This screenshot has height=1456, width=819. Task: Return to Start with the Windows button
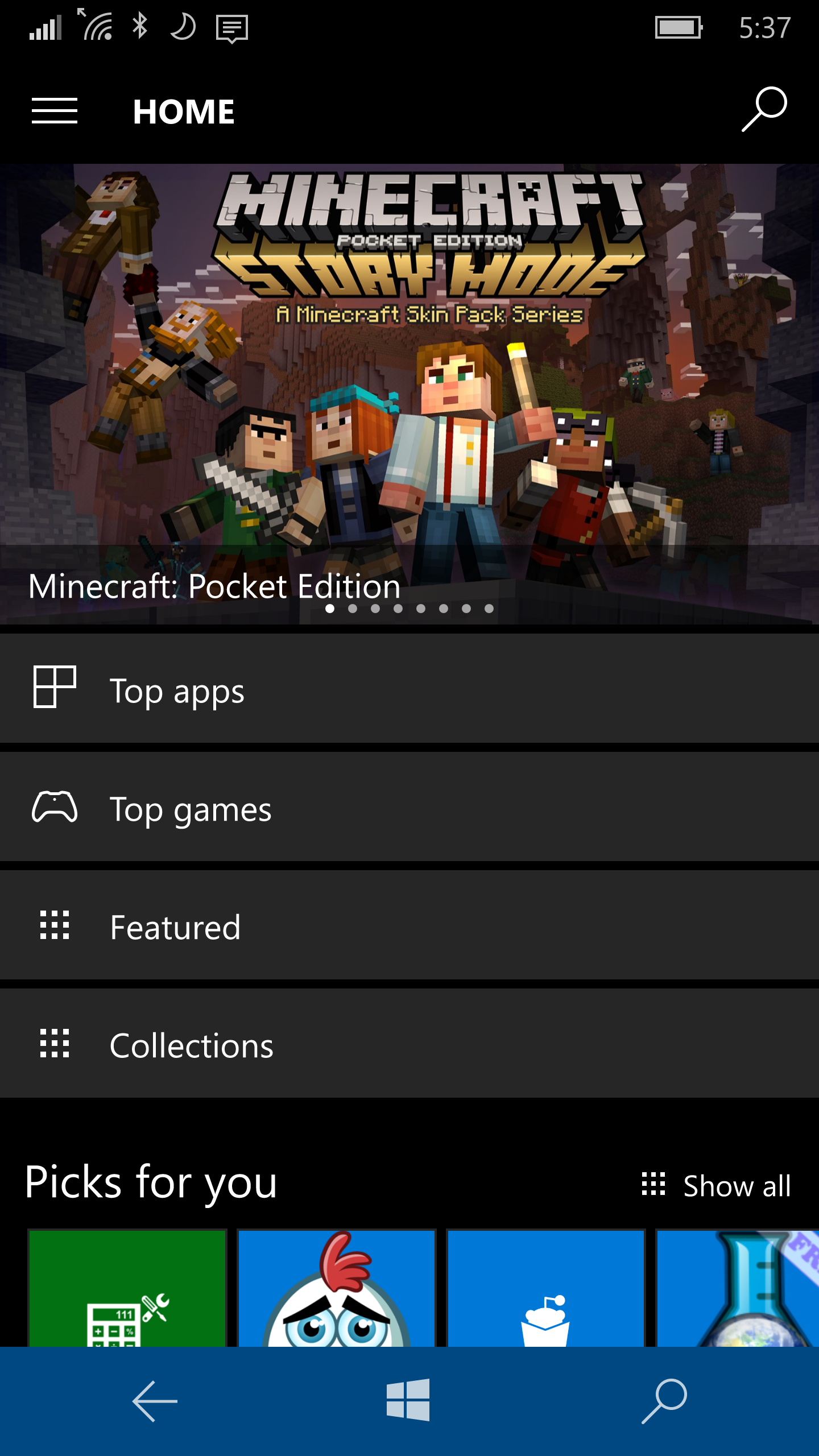click(408, 1400)
